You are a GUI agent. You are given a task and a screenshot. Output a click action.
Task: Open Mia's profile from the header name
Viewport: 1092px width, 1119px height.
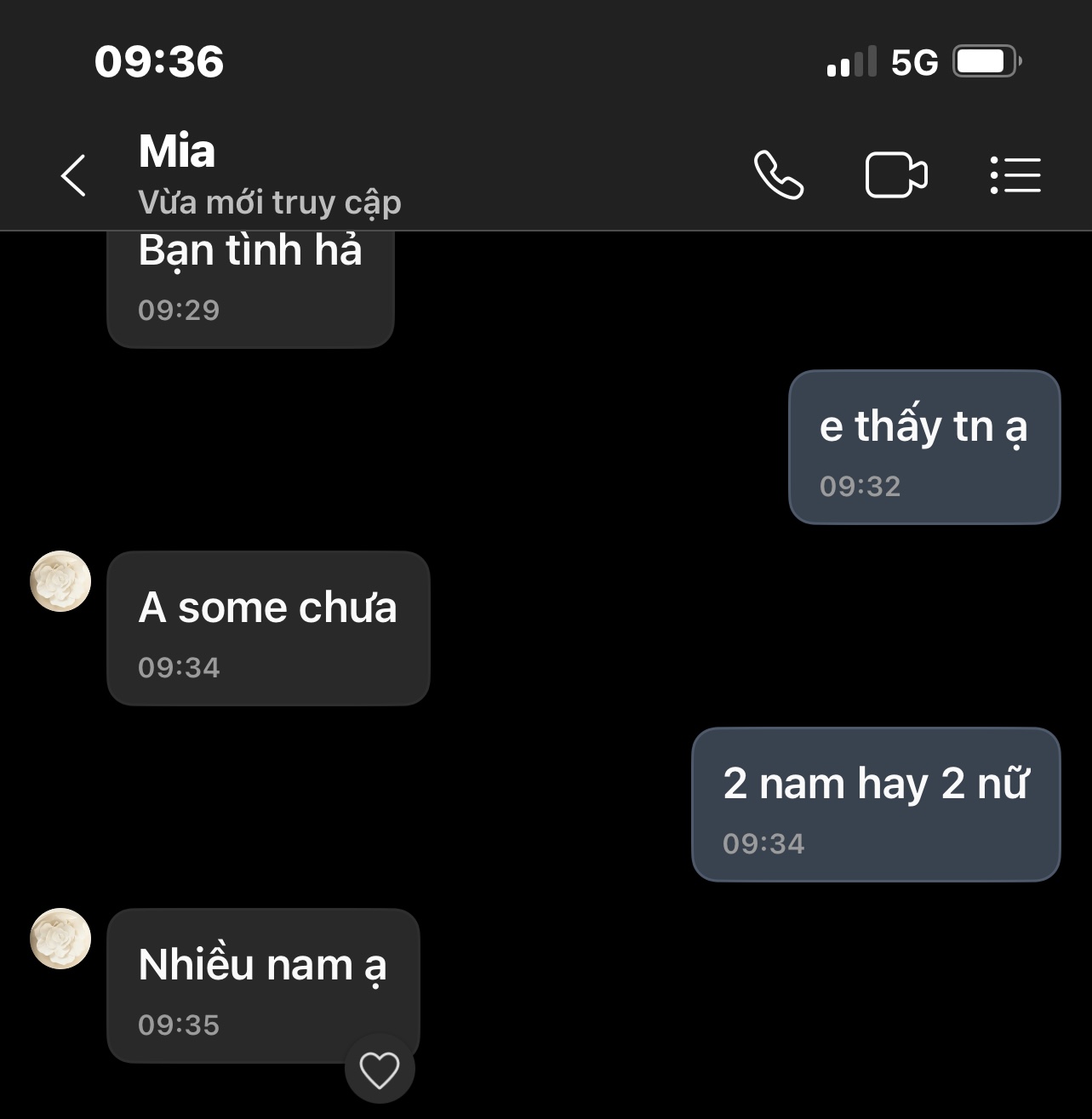(177, 153)
